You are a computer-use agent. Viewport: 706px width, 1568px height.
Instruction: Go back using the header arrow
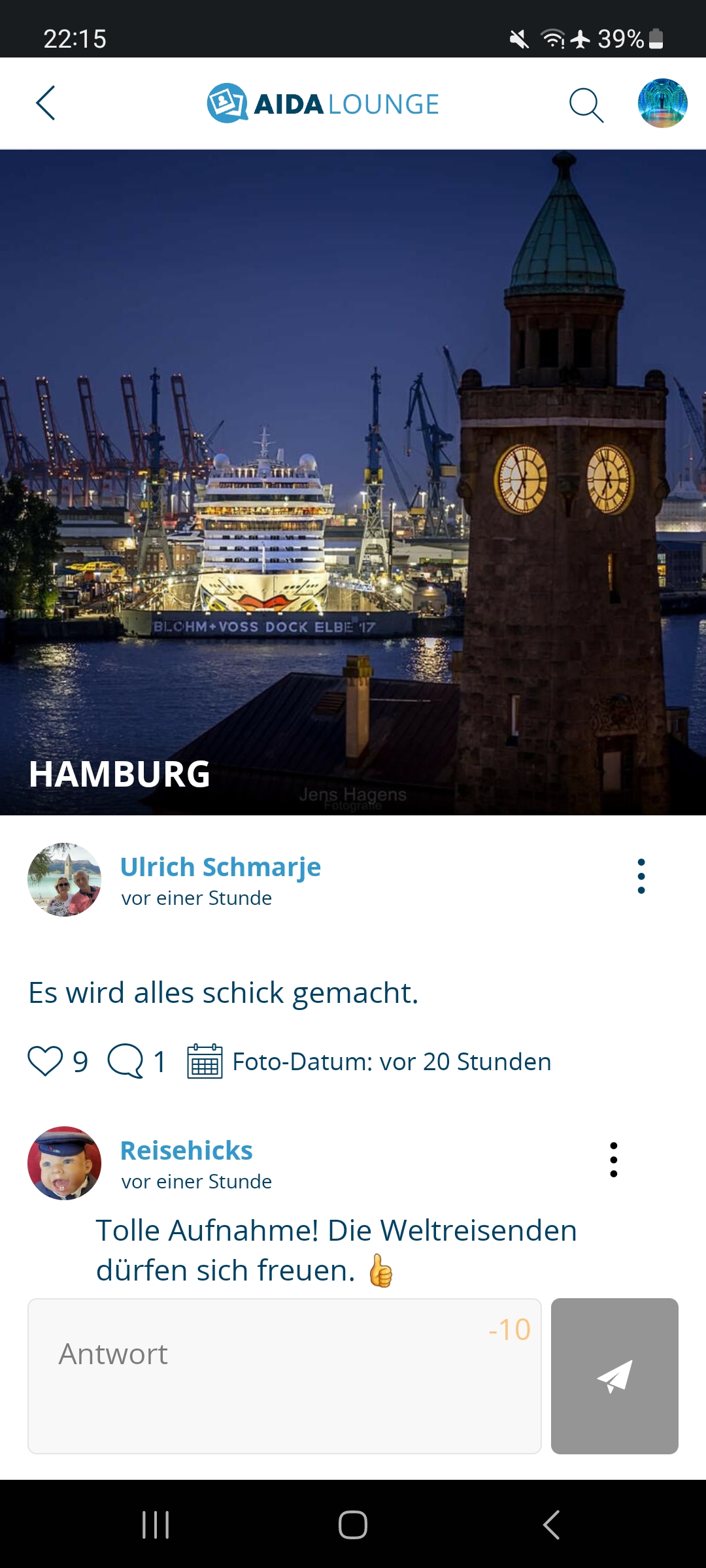coord(46,103)
